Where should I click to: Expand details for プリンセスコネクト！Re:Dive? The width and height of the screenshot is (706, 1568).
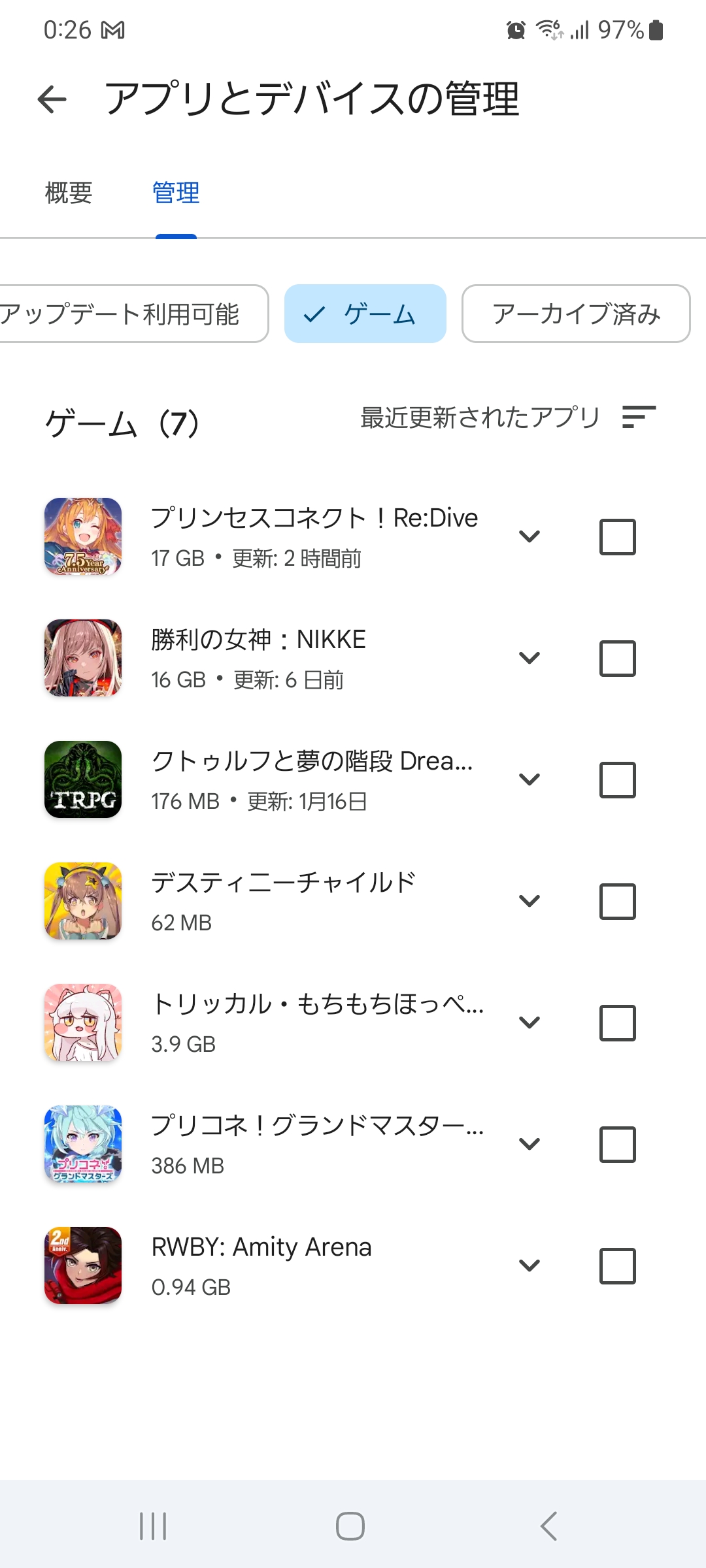pyautogui.click(x=529, y=536)
